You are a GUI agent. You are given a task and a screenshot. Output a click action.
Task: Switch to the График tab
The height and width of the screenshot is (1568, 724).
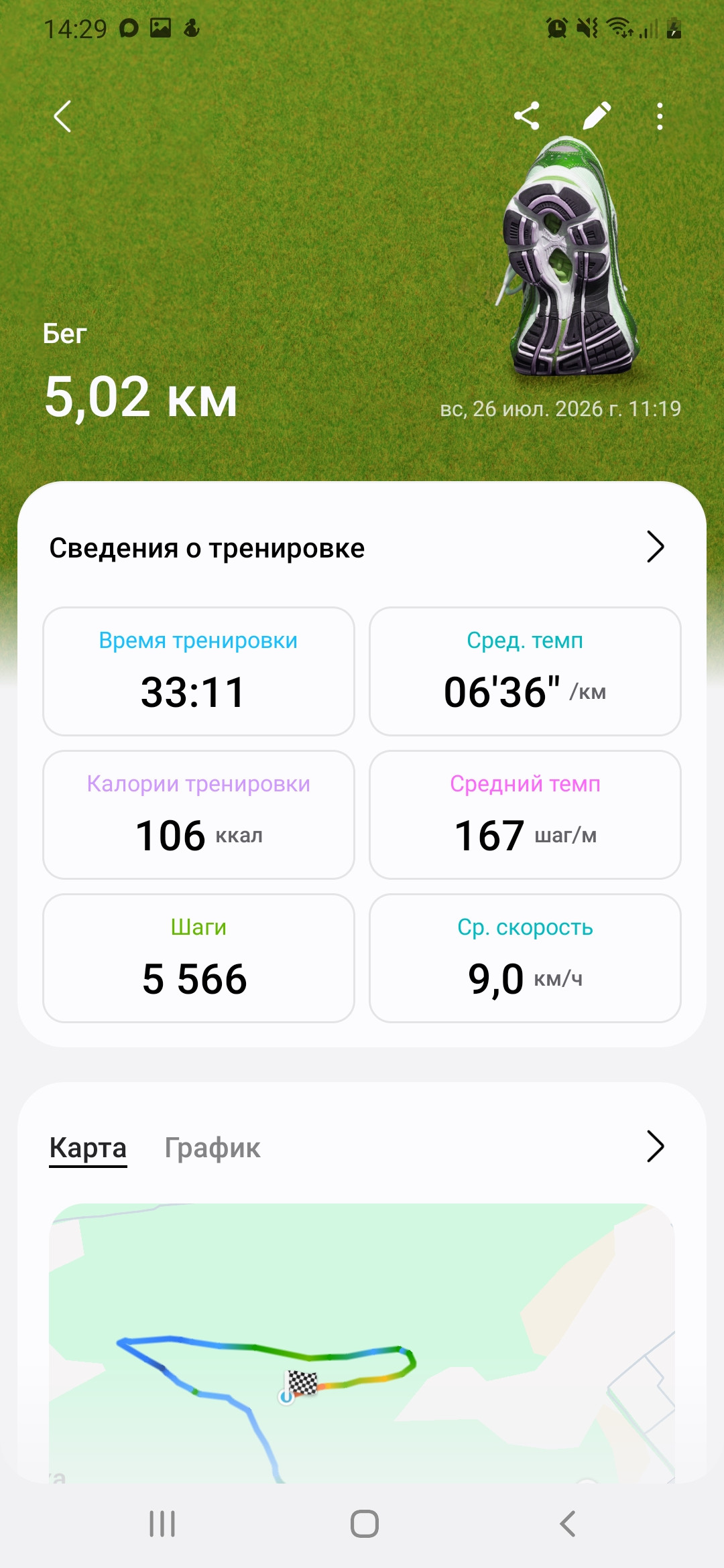pos(213,1148)
